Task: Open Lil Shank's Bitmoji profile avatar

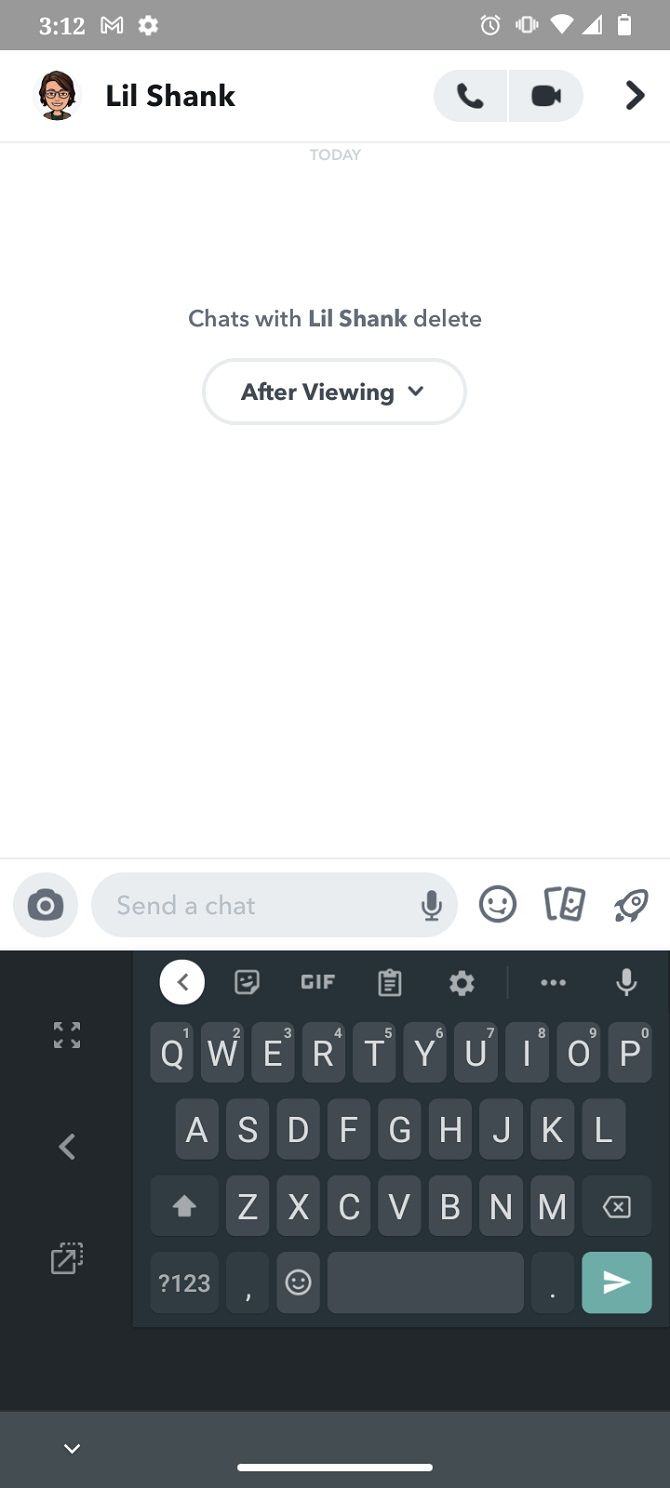Action: coord(57,96)
